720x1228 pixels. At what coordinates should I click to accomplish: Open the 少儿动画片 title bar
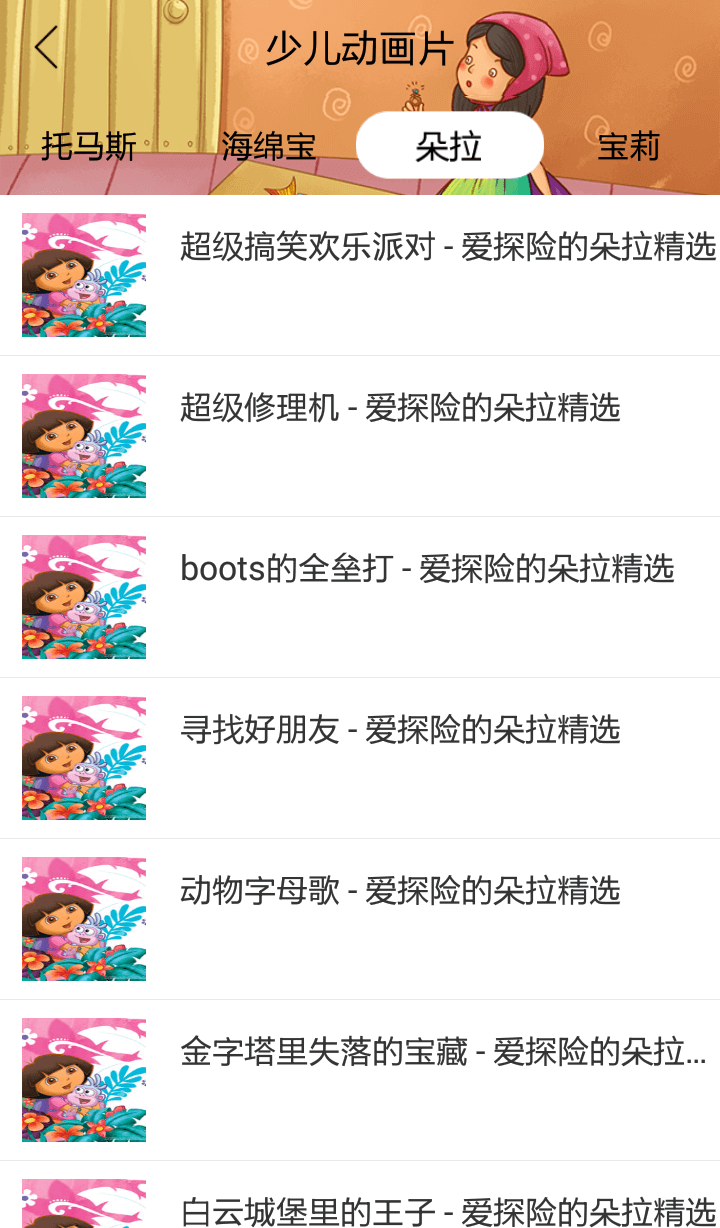360,45
